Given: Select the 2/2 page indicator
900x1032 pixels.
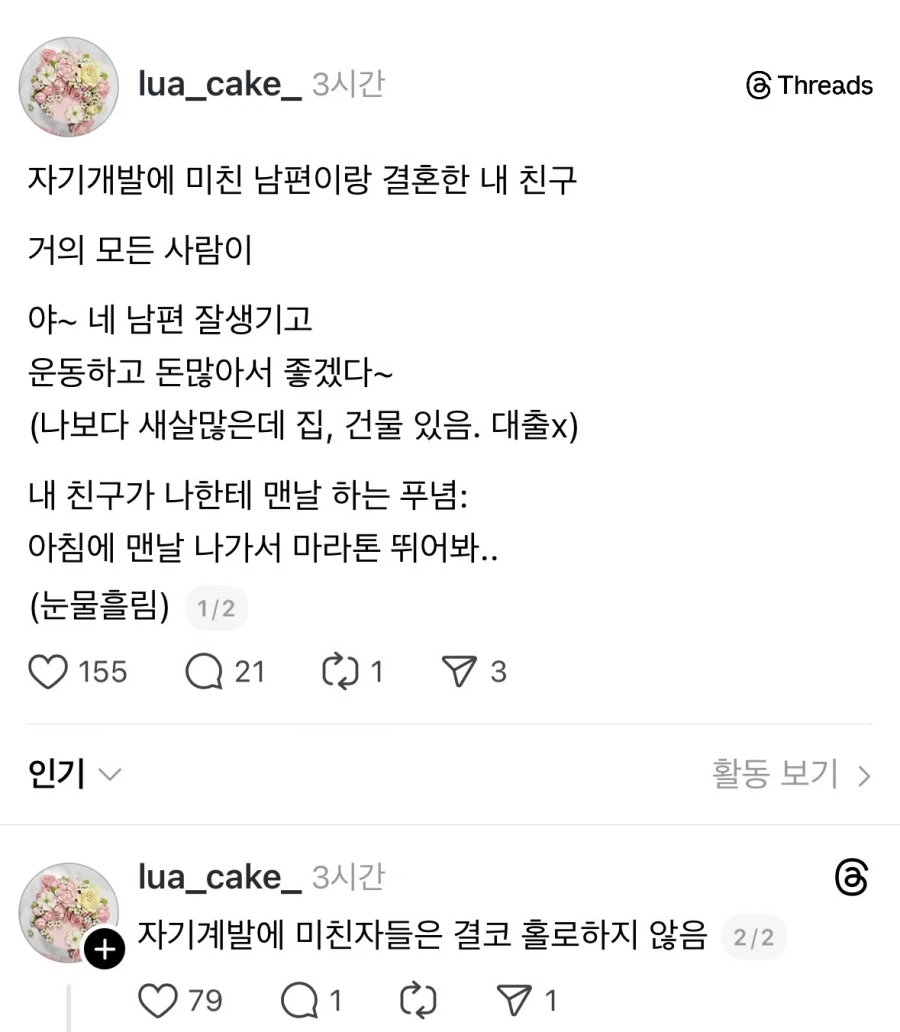Looking at the screenshot, I should pyautogui.click(x=755, y=938).
